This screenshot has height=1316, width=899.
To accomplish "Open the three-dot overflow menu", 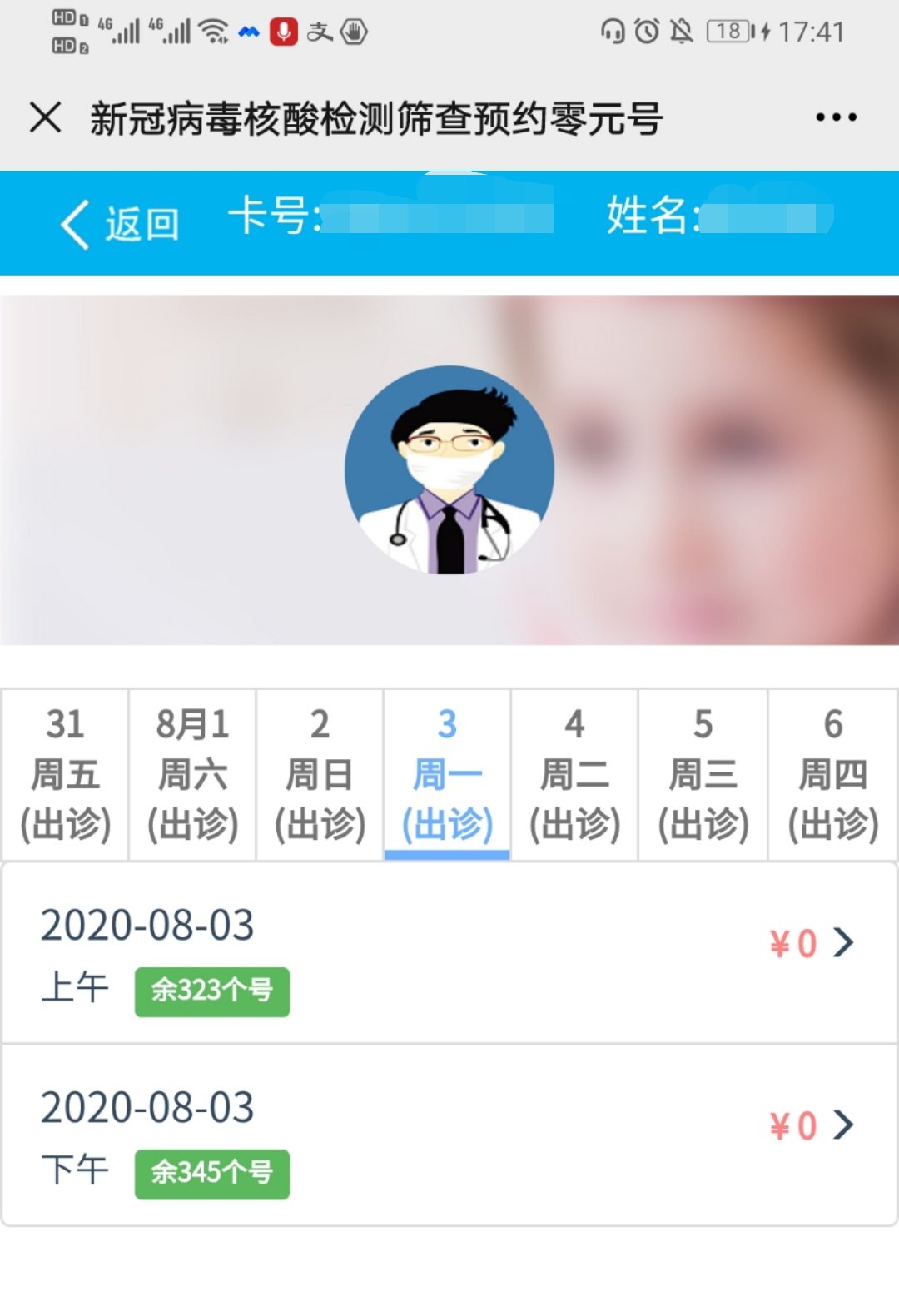I will pos(836,117).
